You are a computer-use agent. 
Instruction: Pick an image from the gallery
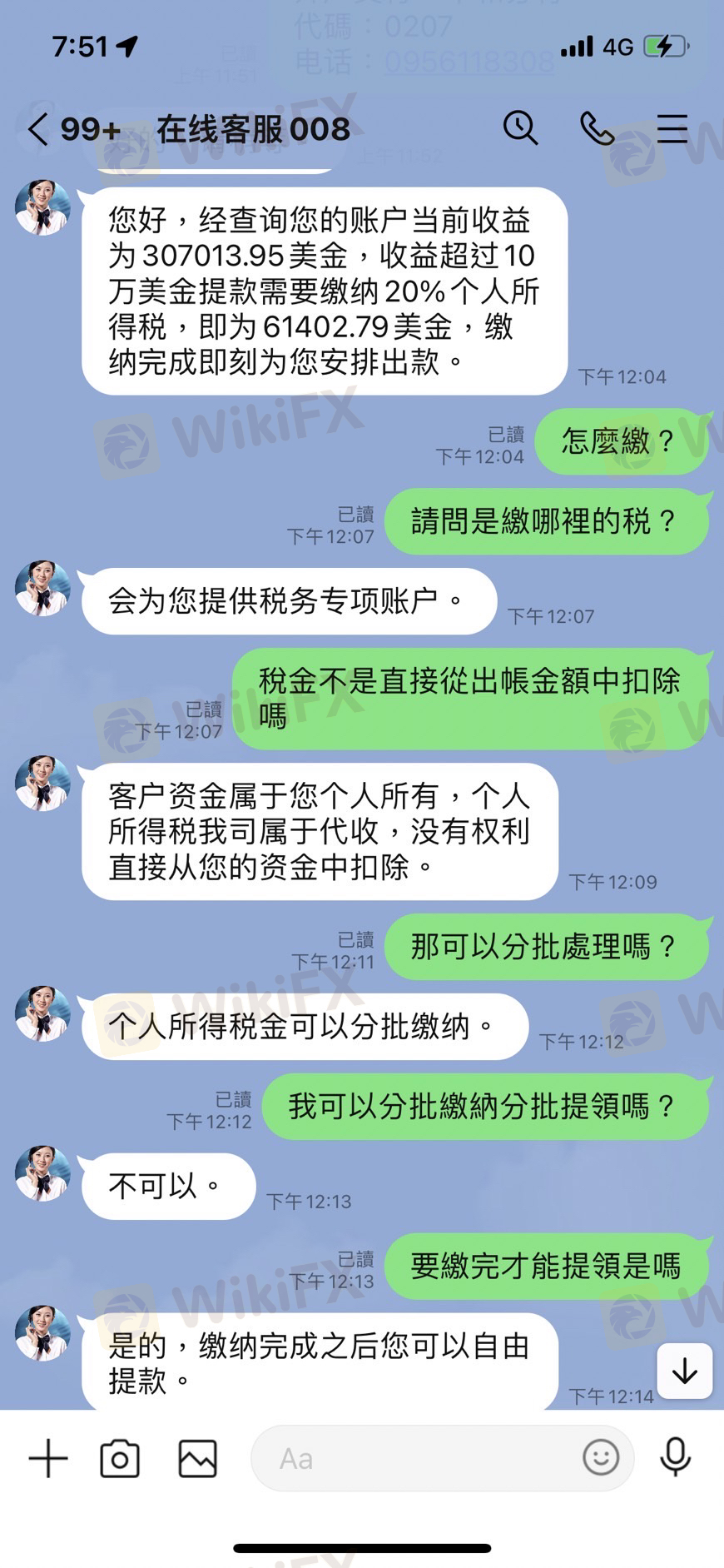(x=197, y=1458)
